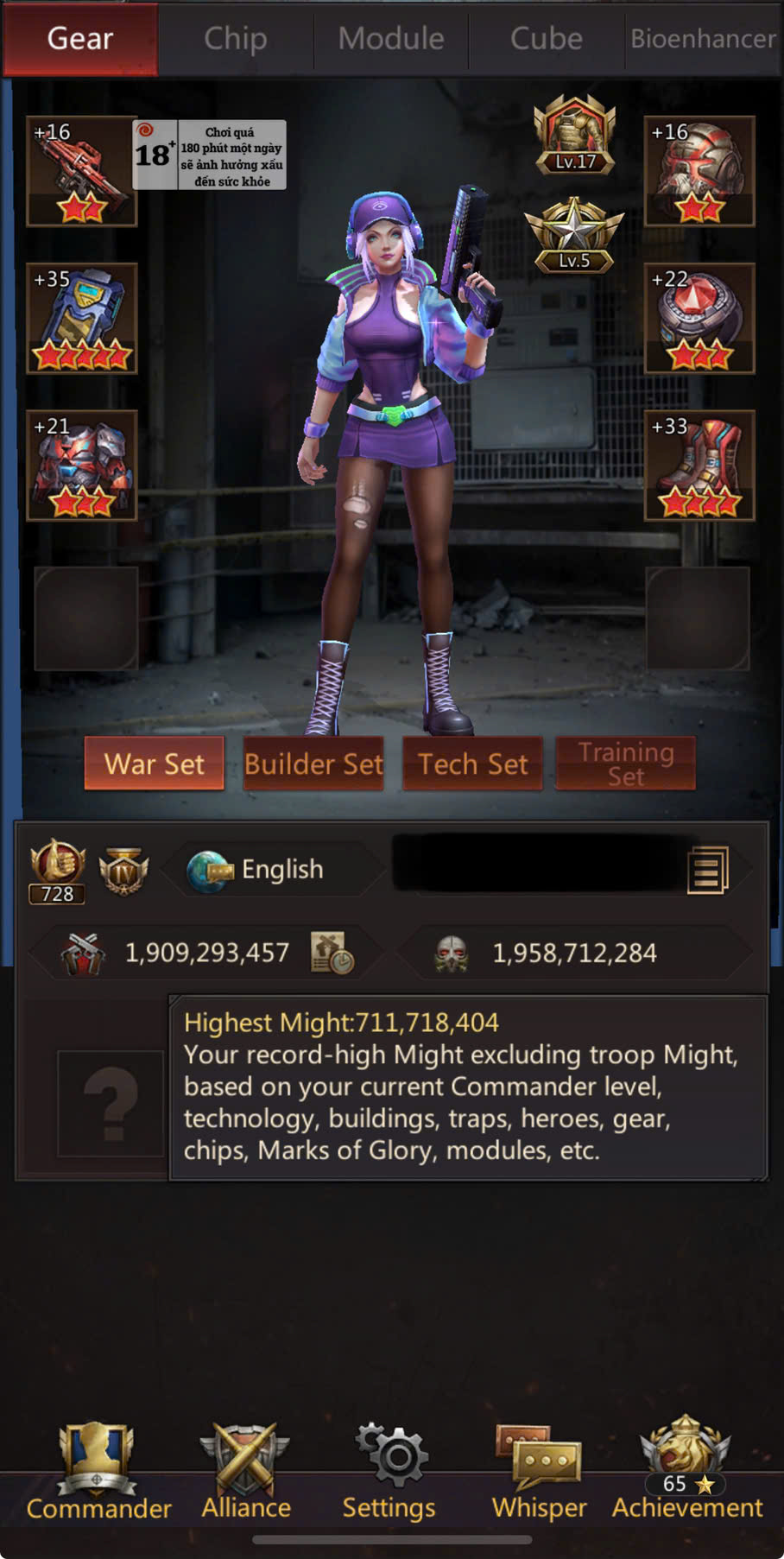Equip the Builder Set

click(313, 764)
